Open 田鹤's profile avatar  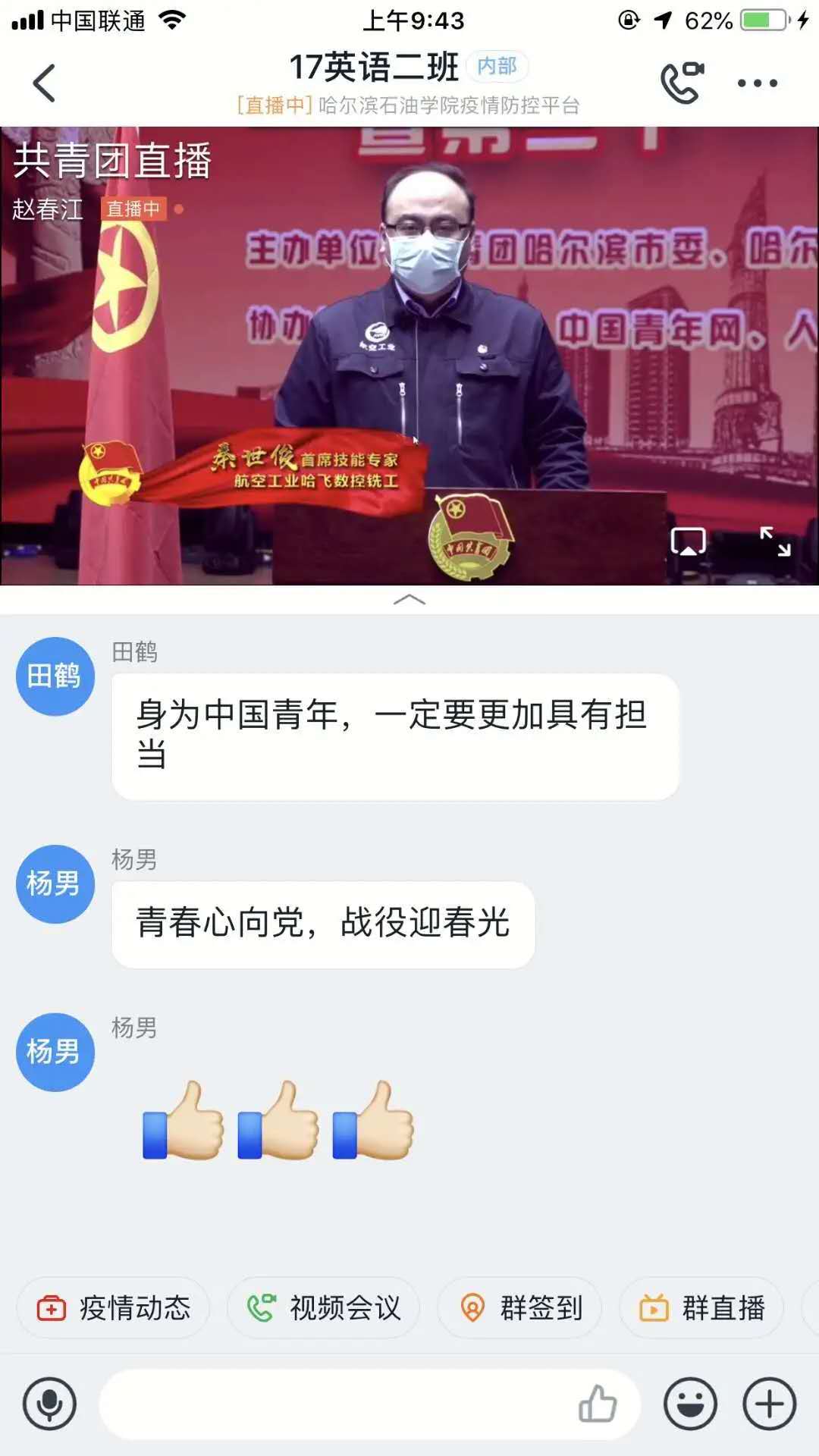click(x=55, y=676)
